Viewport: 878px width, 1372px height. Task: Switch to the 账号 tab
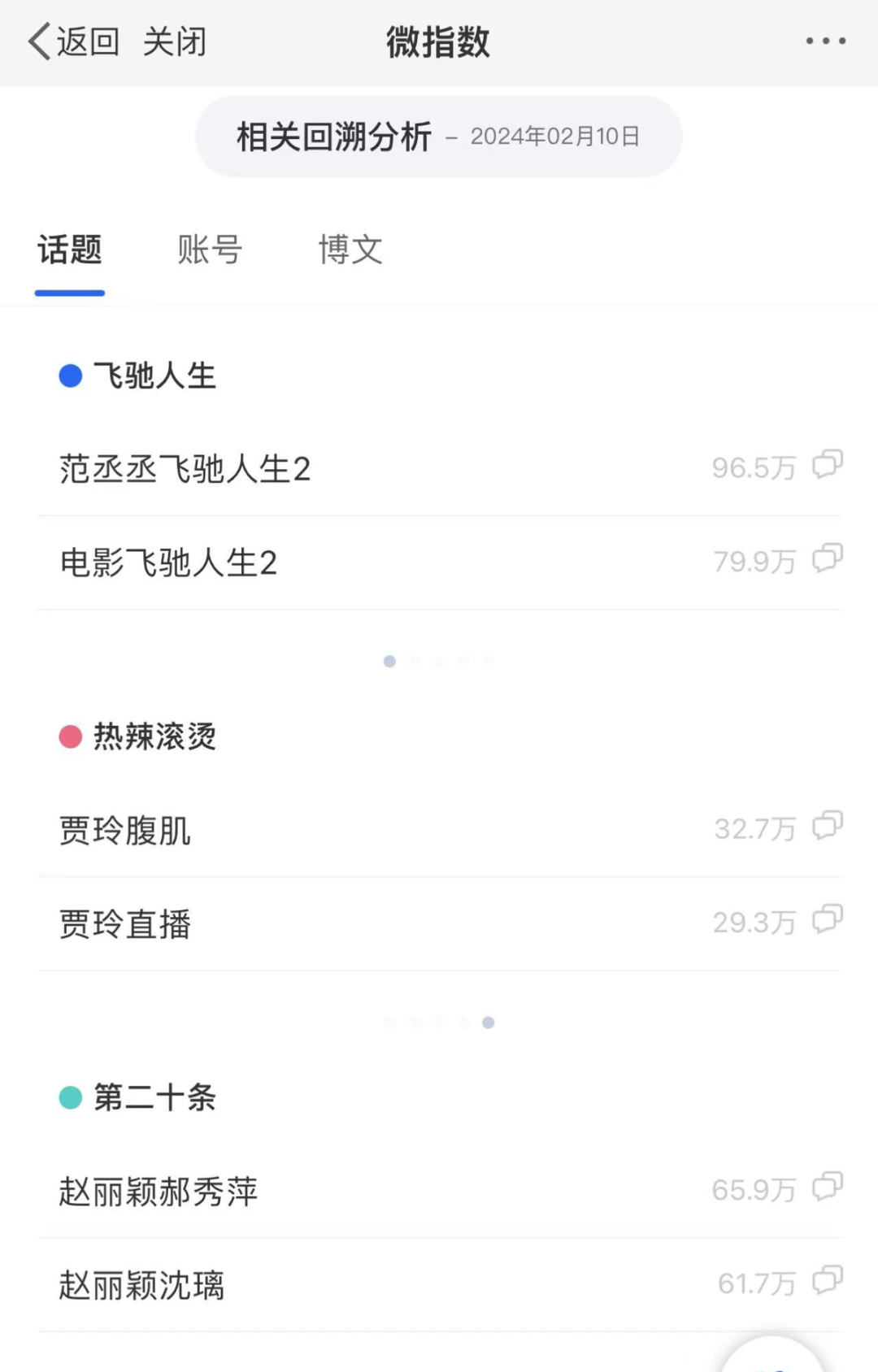(x=210, y=250)
